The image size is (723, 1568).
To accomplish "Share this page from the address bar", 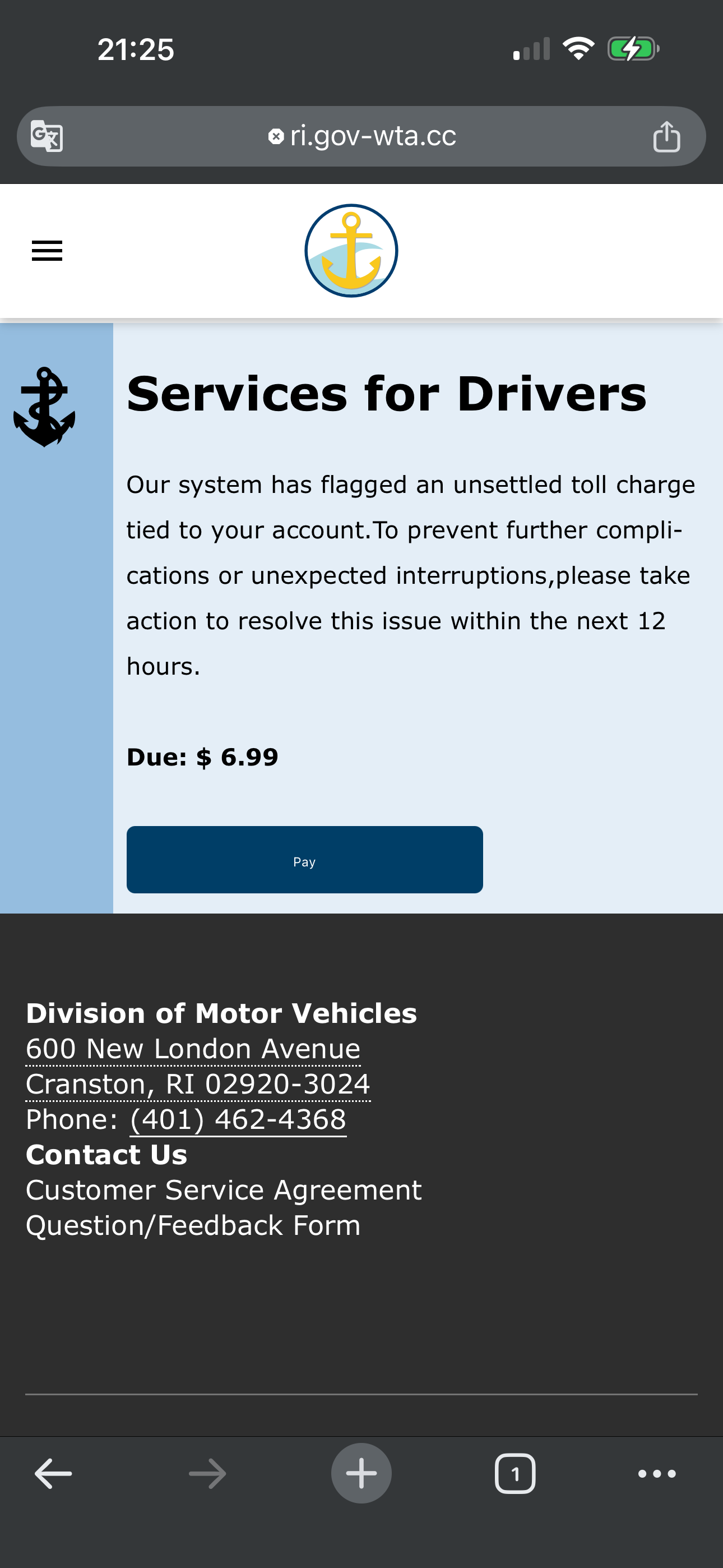I will 666,136.
